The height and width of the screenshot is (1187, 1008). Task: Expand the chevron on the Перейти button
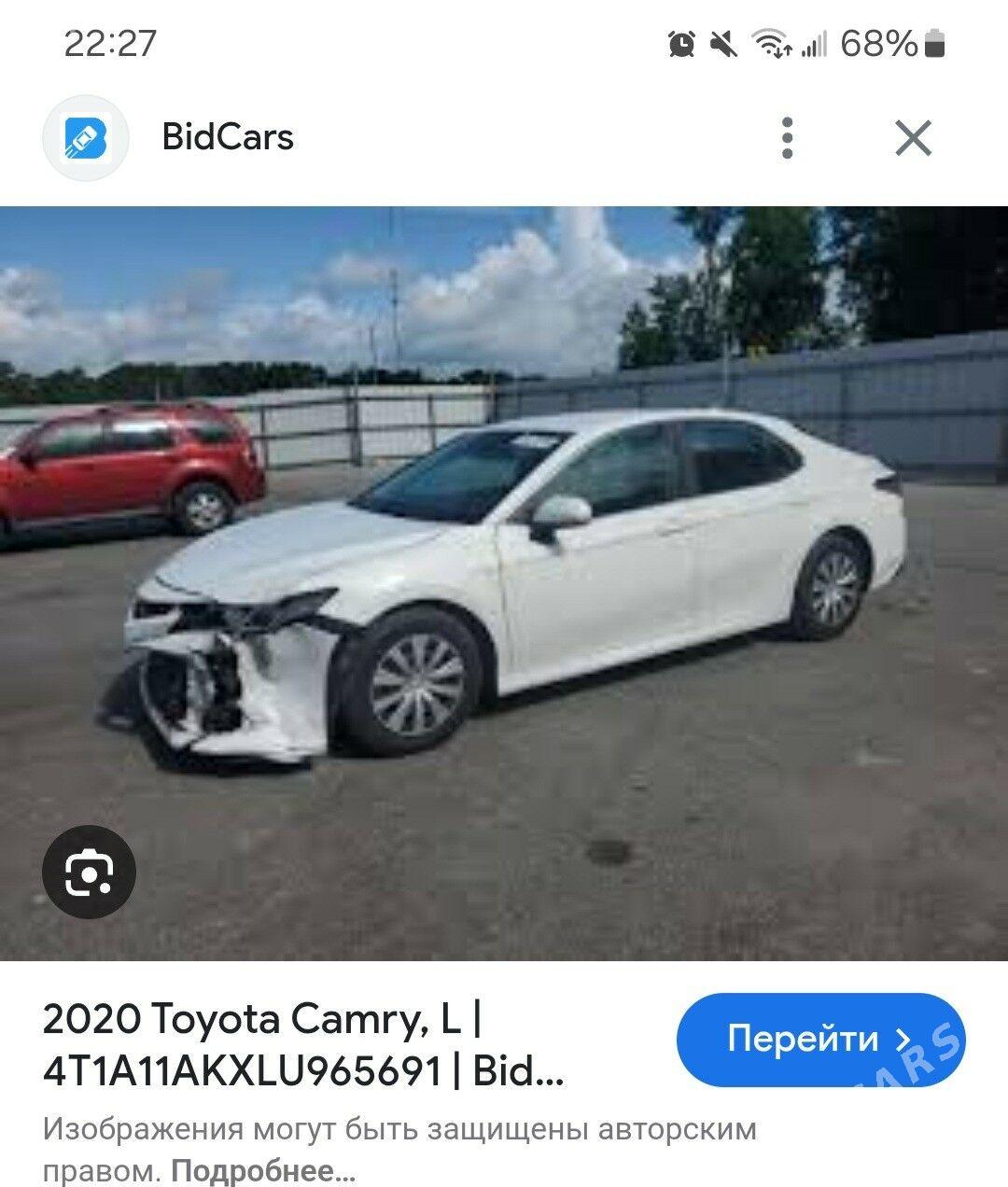tap(902, 1036)
